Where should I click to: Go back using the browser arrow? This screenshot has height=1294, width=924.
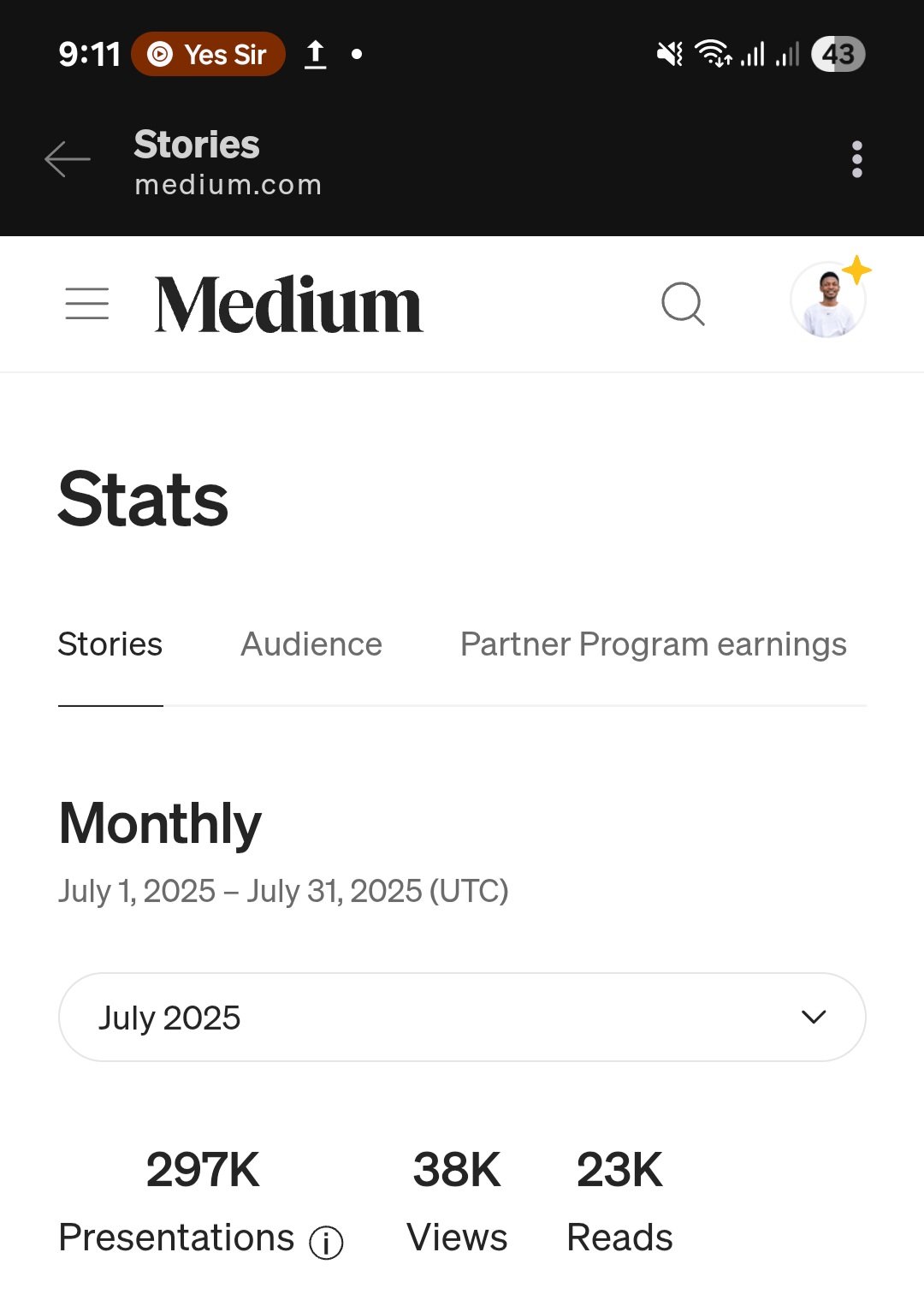[67, 159]
